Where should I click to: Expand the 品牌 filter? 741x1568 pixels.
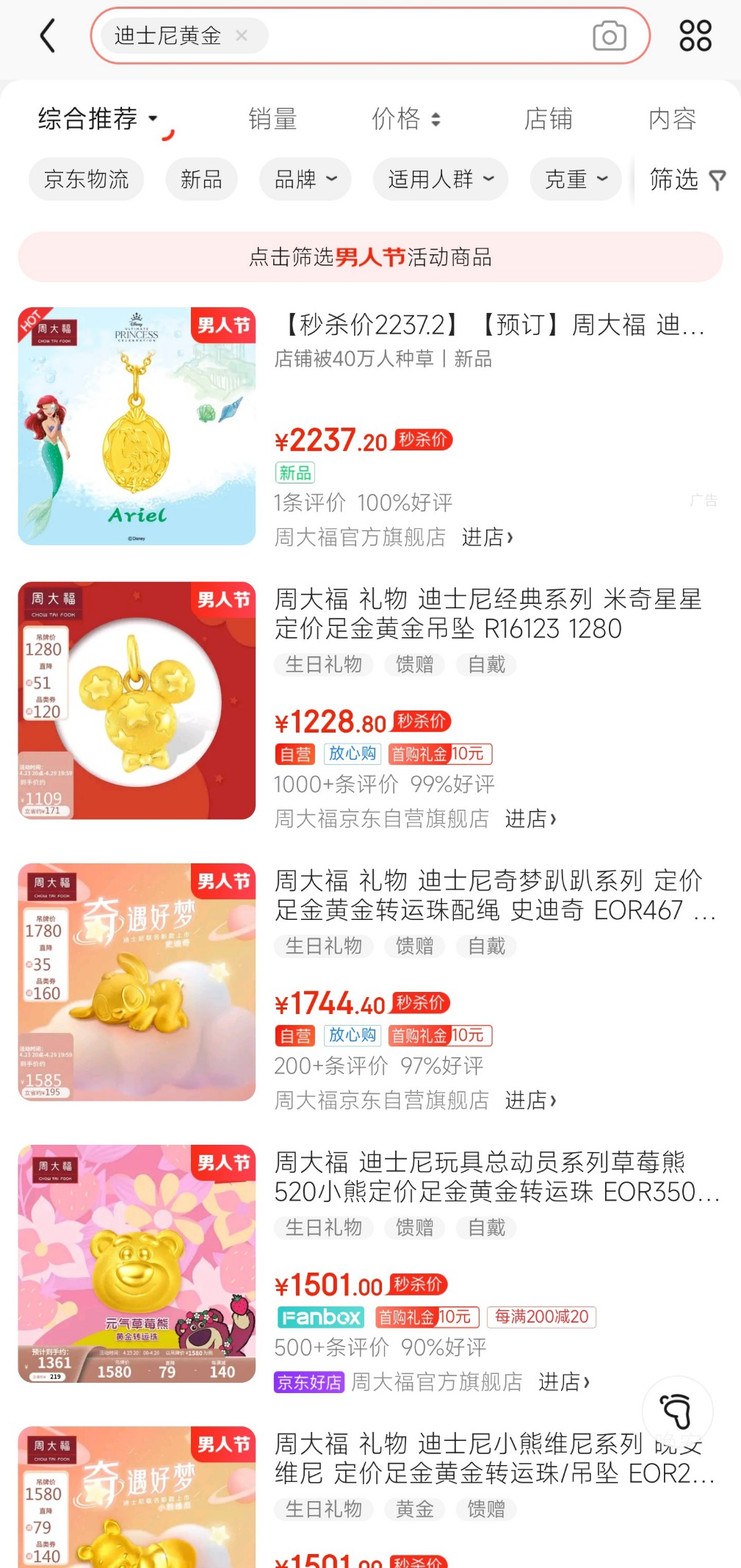[305, 179]
